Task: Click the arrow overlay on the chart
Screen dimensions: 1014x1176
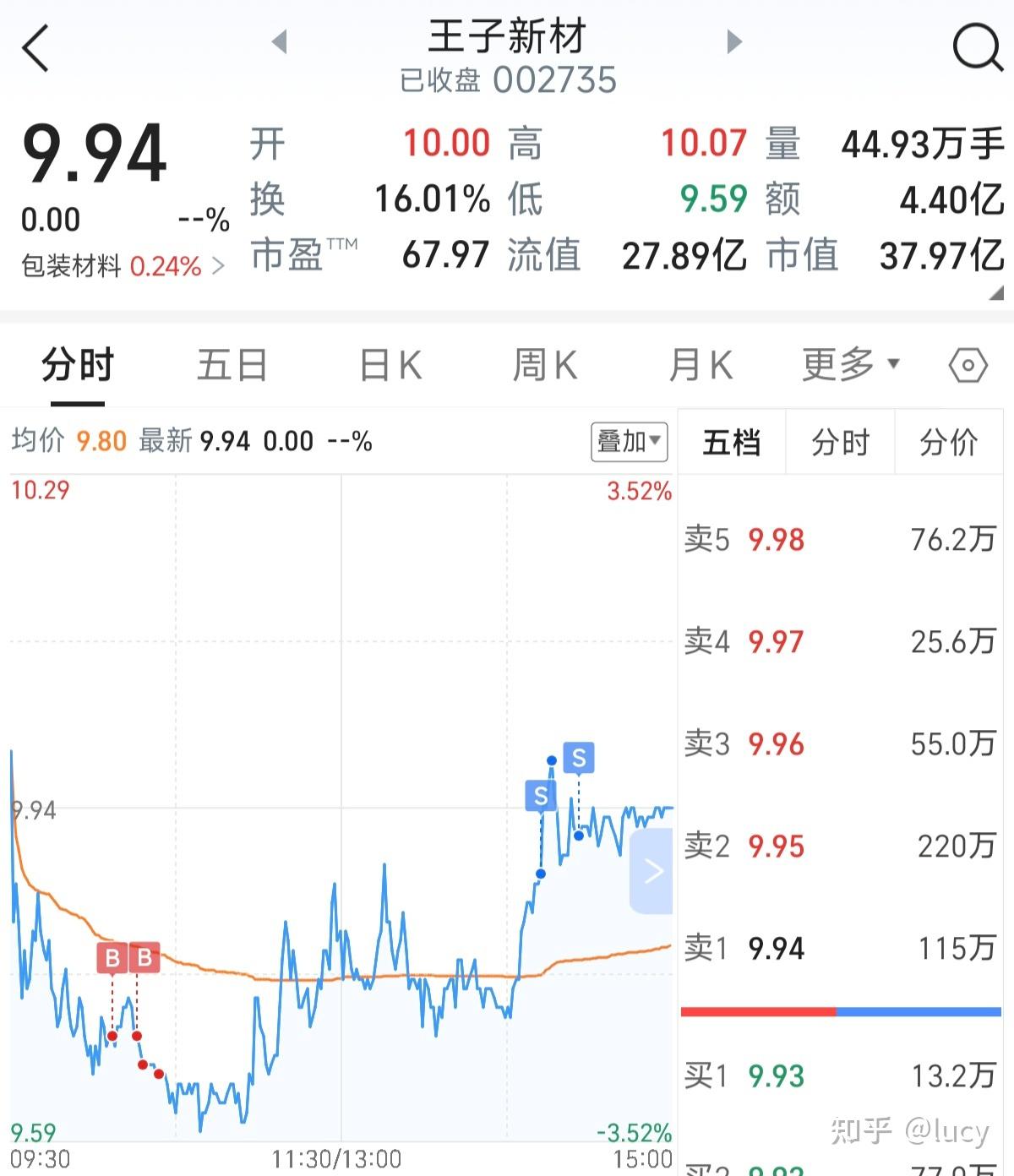Action: pyautogui.click(x=651, y=870)
